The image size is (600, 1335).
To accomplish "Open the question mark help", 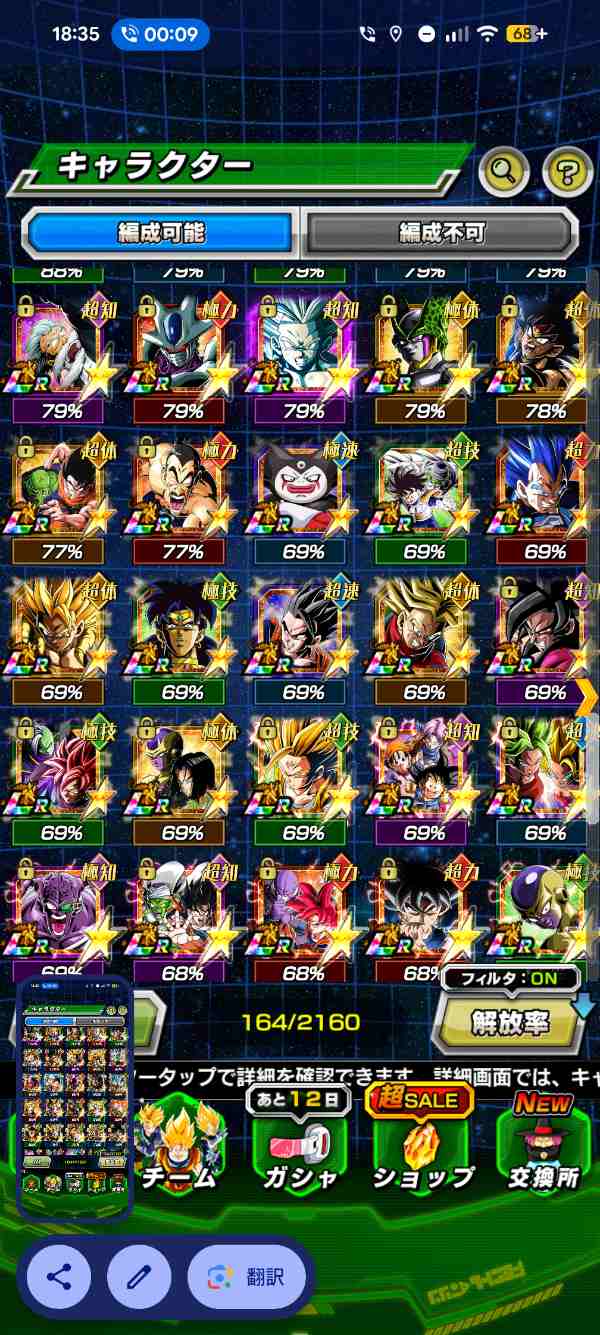I will pos(567,173).
